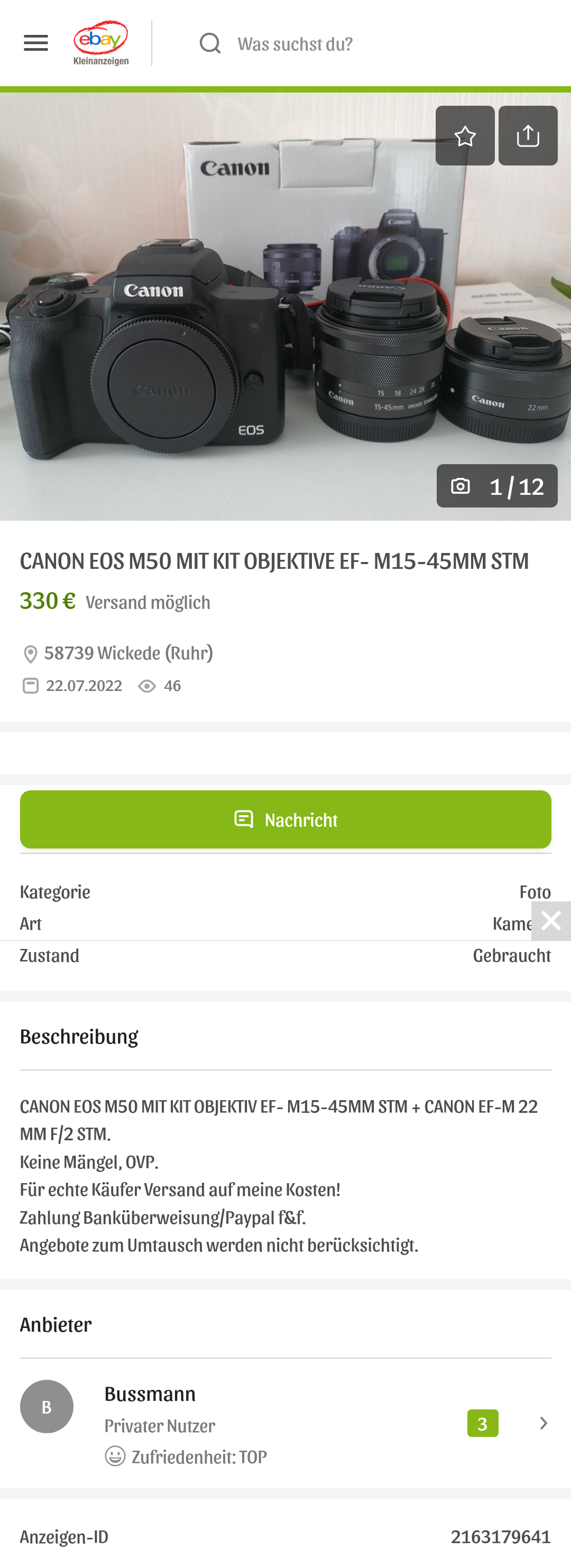Expand the Kategorie row showing Foto
The height and width of the screenshot is (1568, 571).
pyautogui.click(x=285, y=891)
